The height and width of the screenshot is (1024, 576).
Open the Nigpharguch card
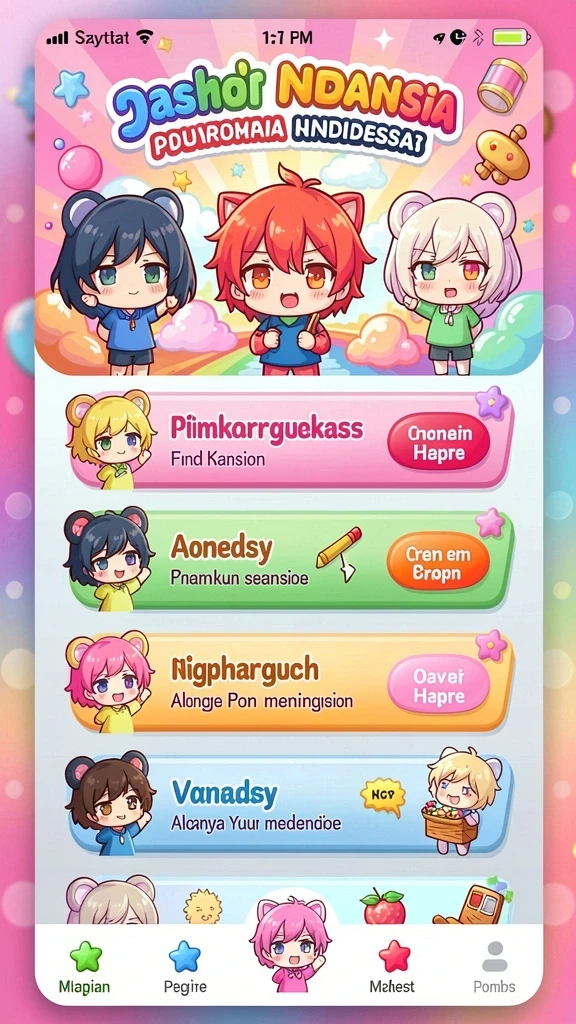(x=291, y=682)
